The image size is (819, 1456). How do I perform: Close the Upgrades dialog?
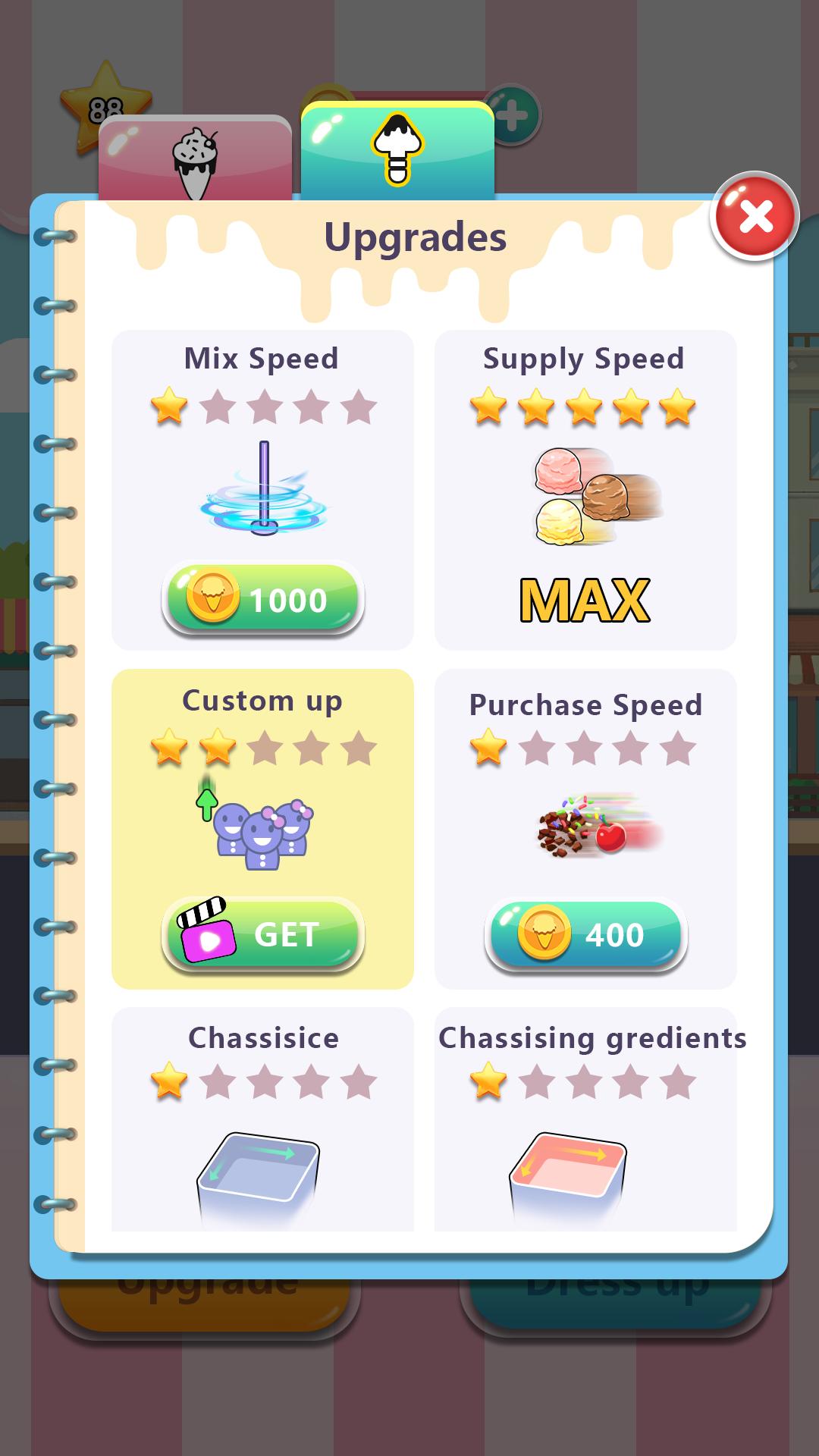[755, 217]
